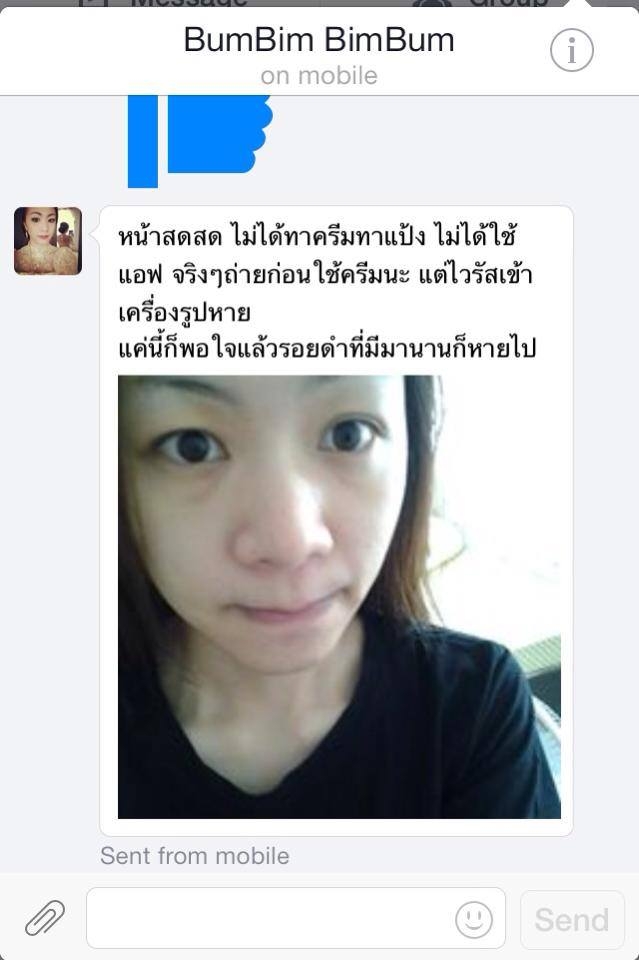This screenshot has height=960, width=639.
Task: Tap the paperclip attach icon
Action: click(x=45, y=917)
